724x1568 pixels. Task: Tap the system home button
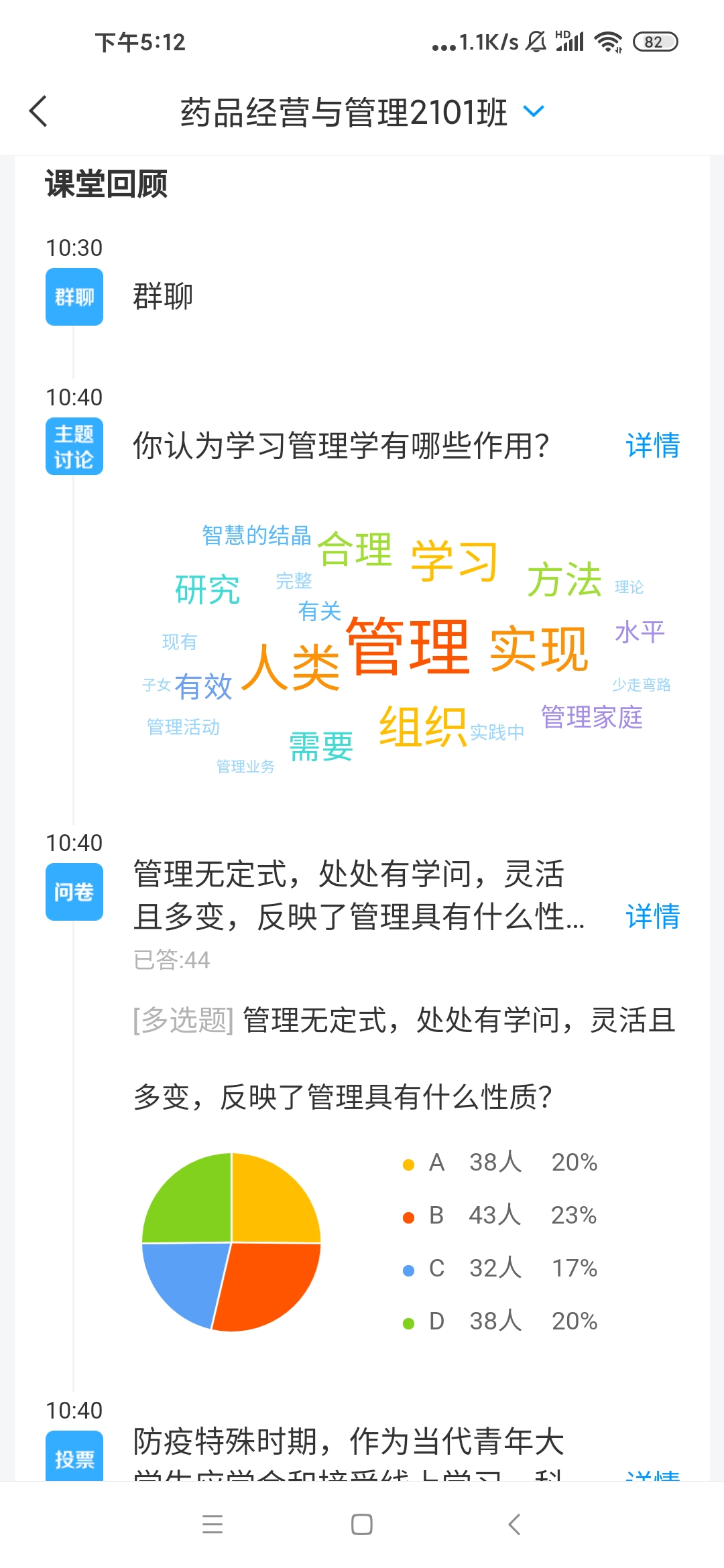[362, 1524]
